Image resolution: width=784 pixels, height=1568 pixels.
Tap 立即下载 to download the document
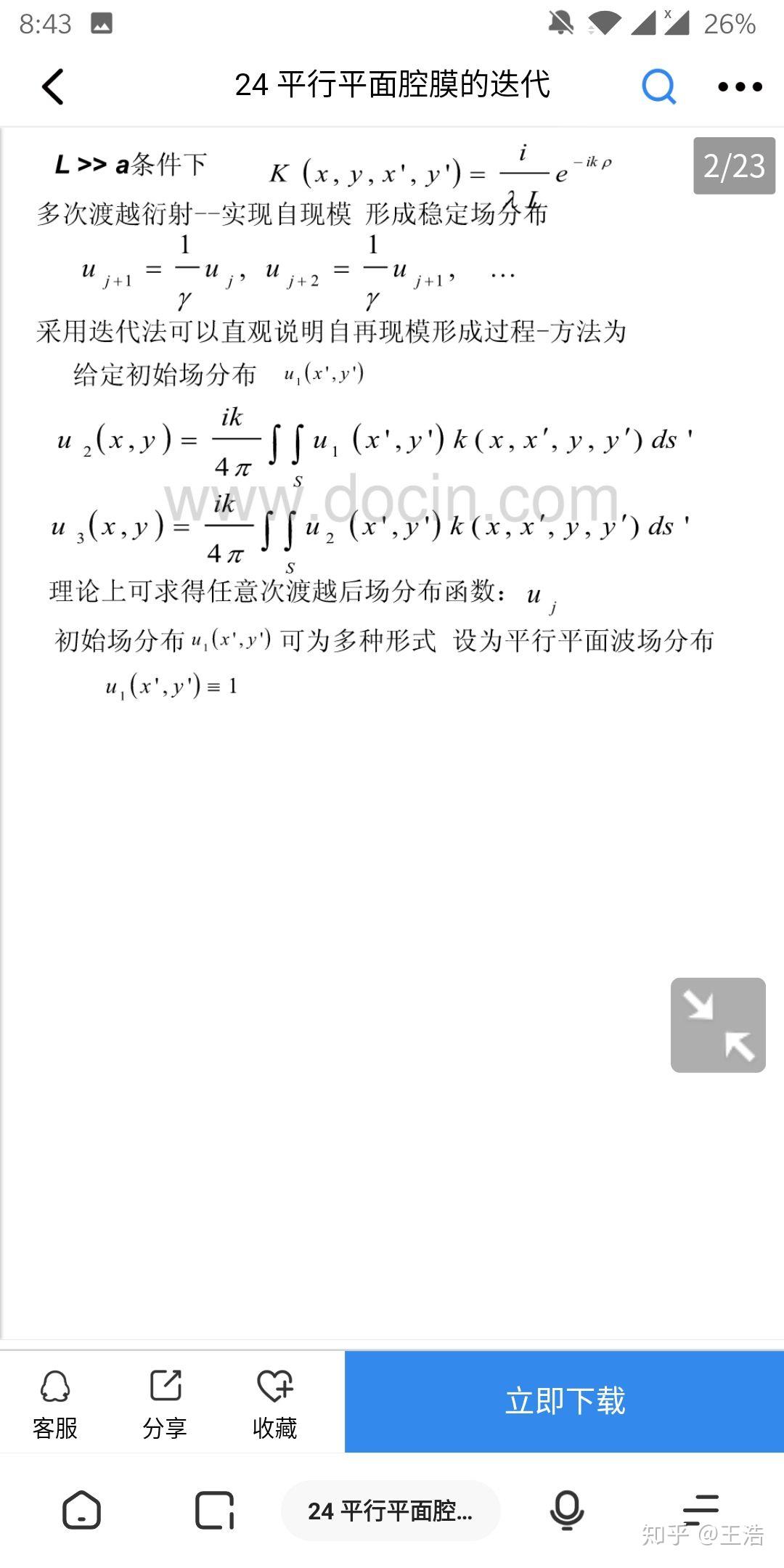click(x=564, y=1401)
